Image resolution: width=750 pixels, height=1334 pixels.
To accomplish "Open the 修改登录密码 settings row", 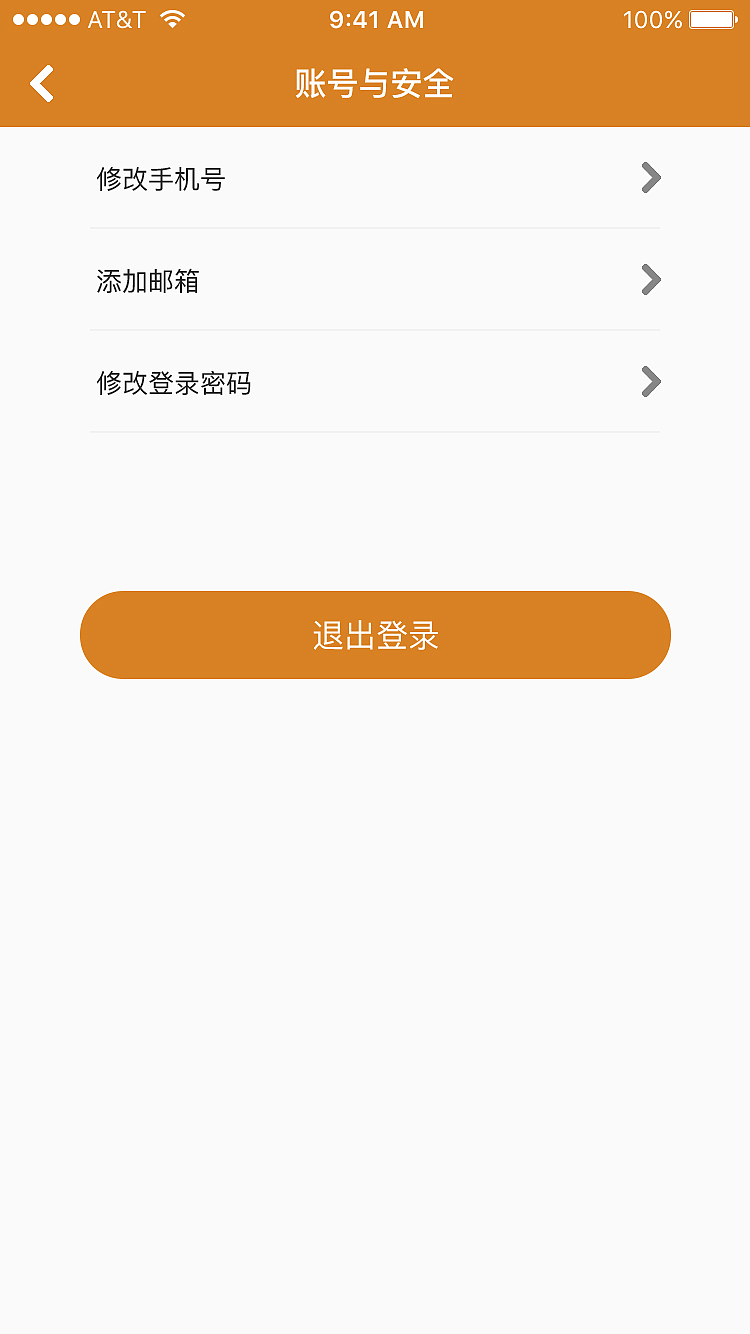I will tap(375, 382).
